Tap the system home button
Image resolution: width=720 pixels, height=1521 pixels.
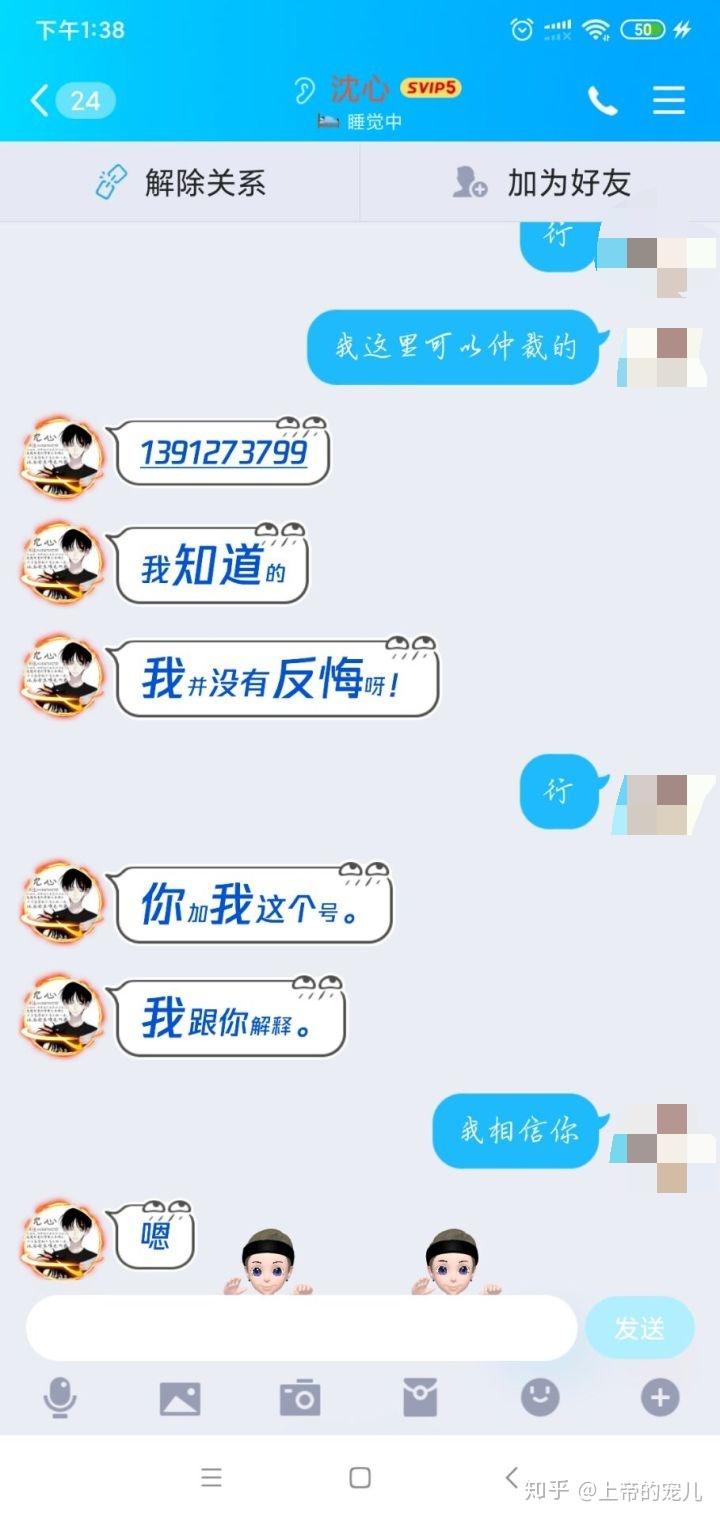pos(360,1478)
